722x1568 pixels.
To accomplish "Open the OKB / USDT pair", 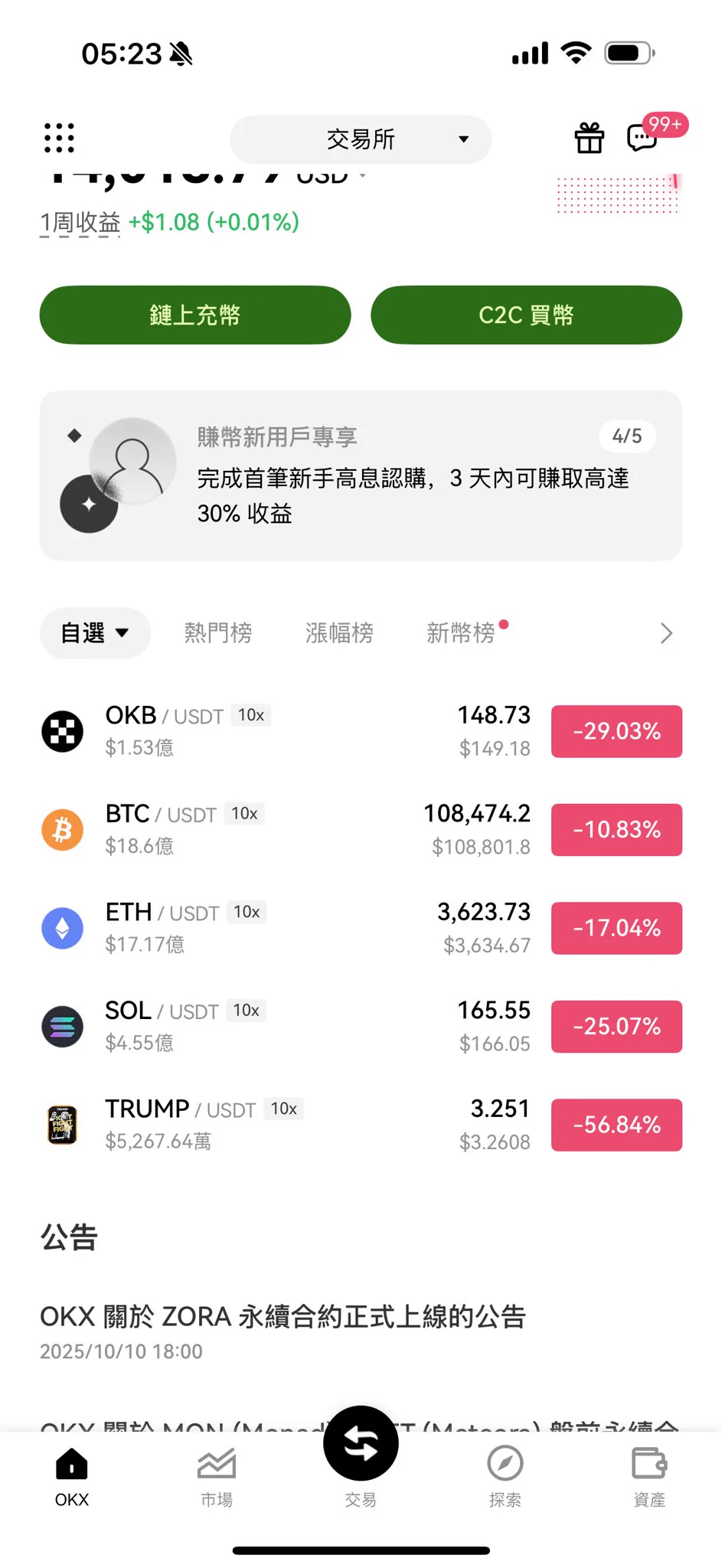I will [x=306, y=731].
